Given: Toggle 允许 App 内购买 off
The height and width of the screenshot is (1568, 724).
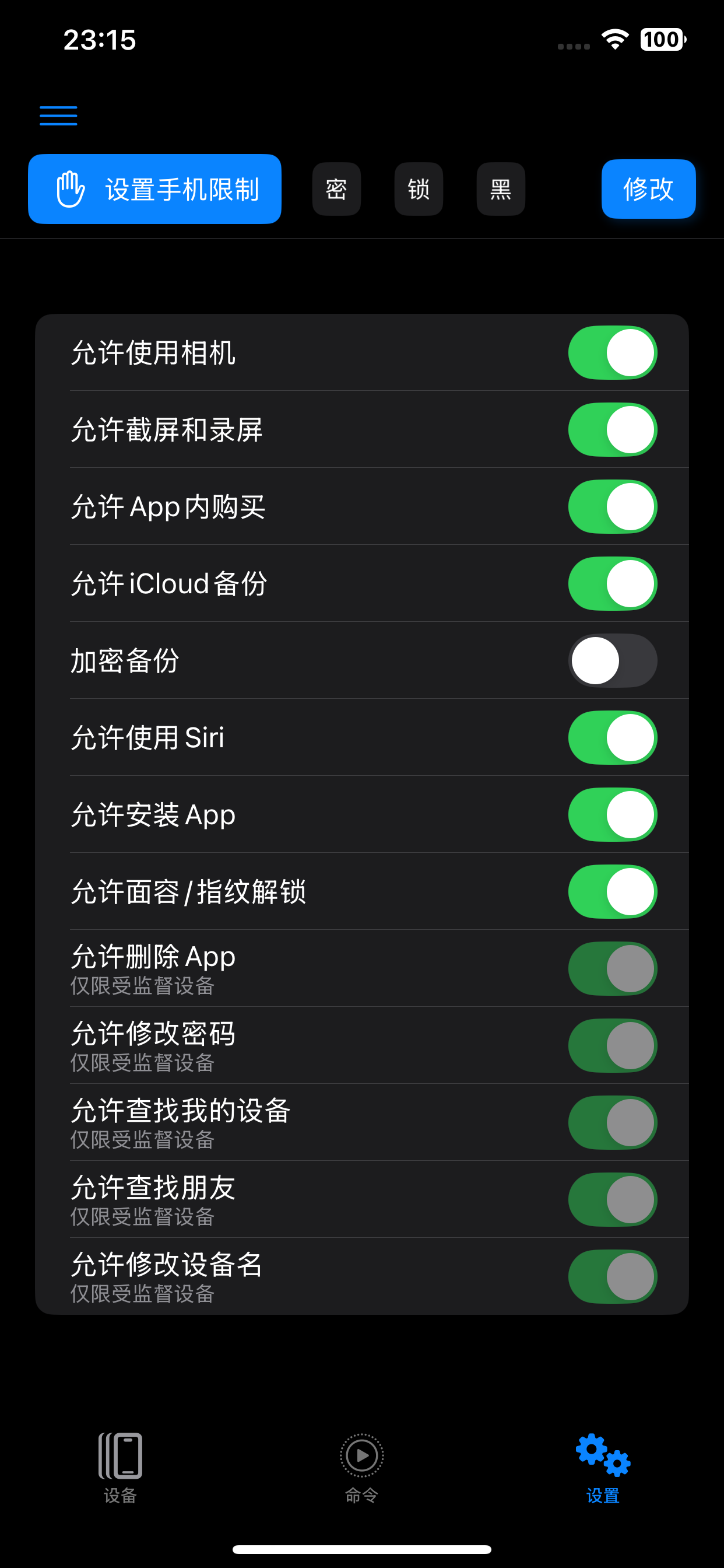Looking at the screenshot, I should (612, 506).
